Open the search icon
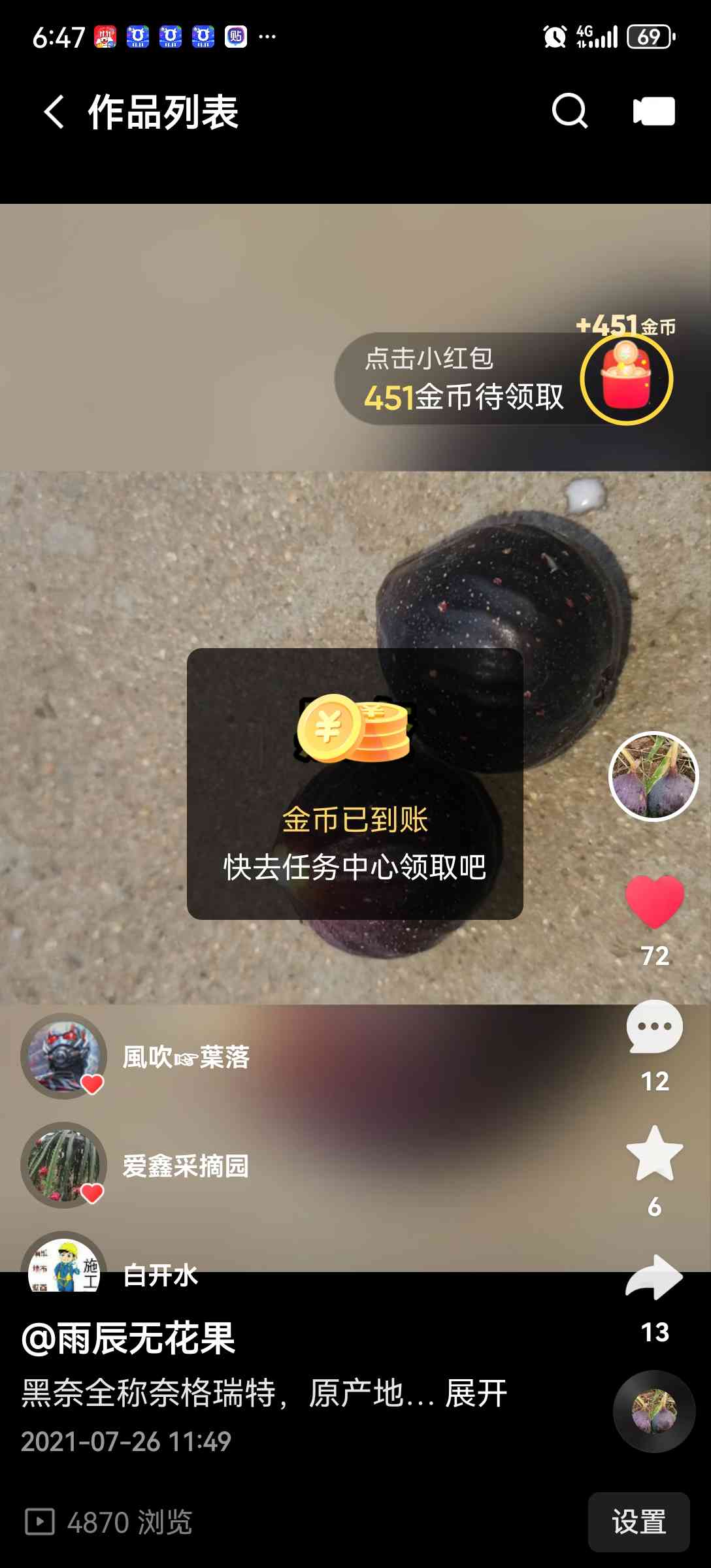711x1568 pixels. [569, 111]
